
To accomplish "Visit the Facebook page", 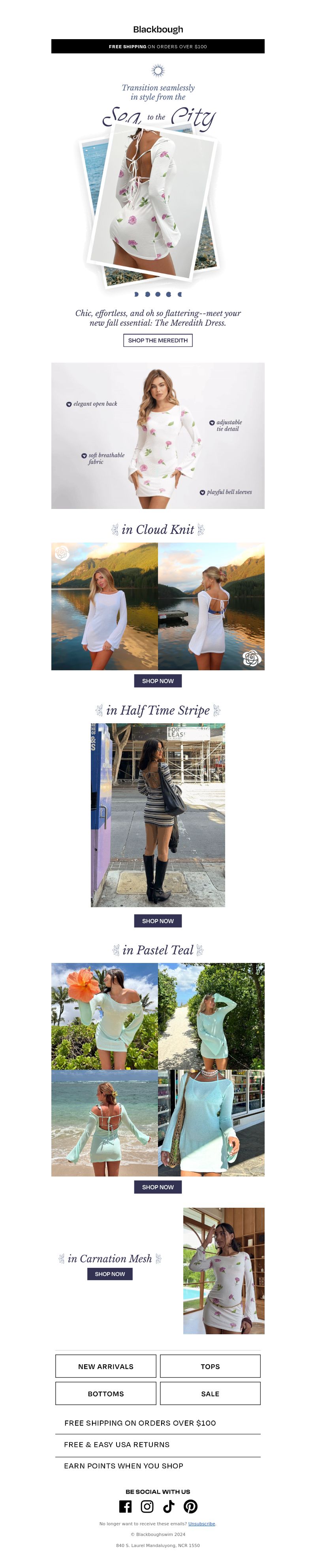I will pos(125,1506).
